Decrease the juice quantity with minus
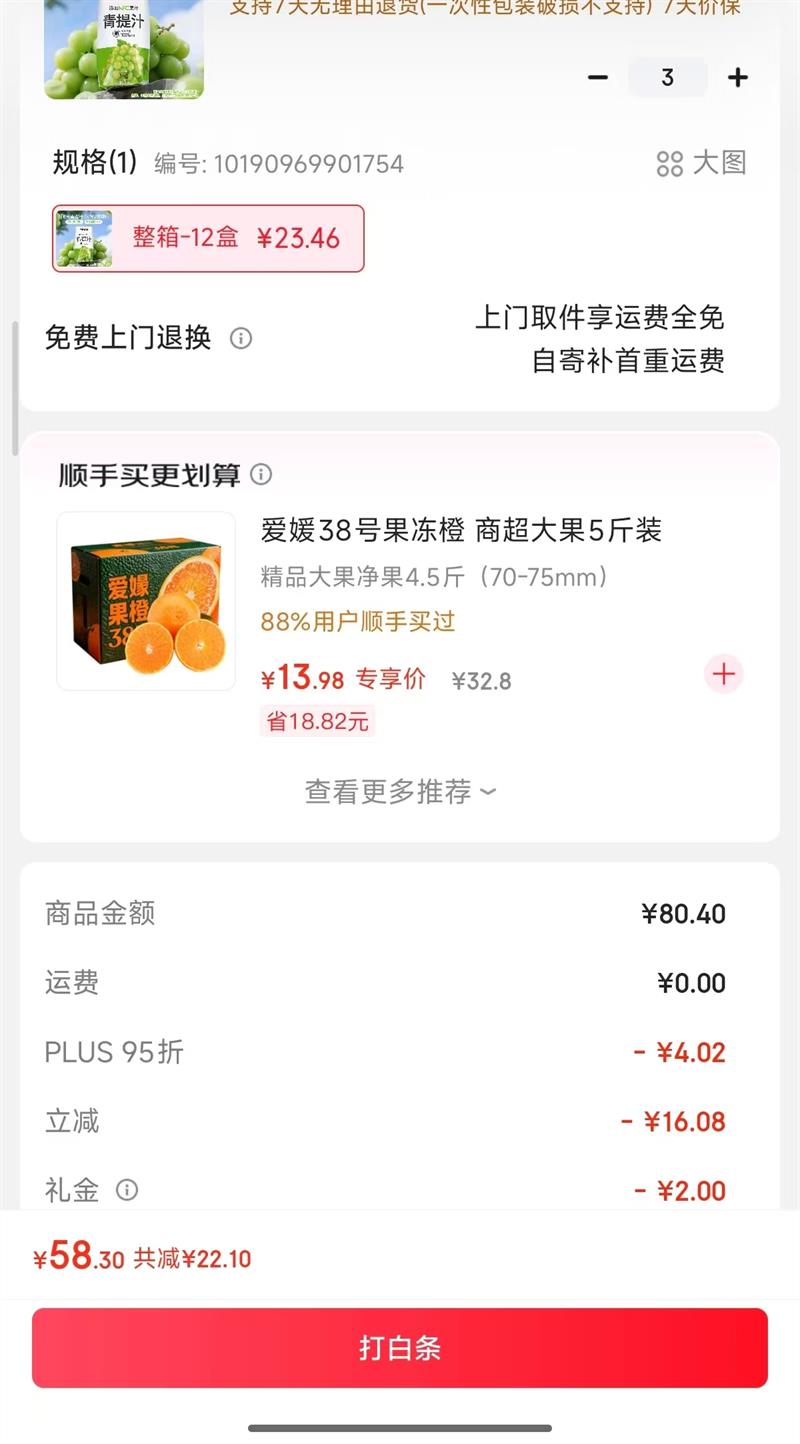 [598, 77]
